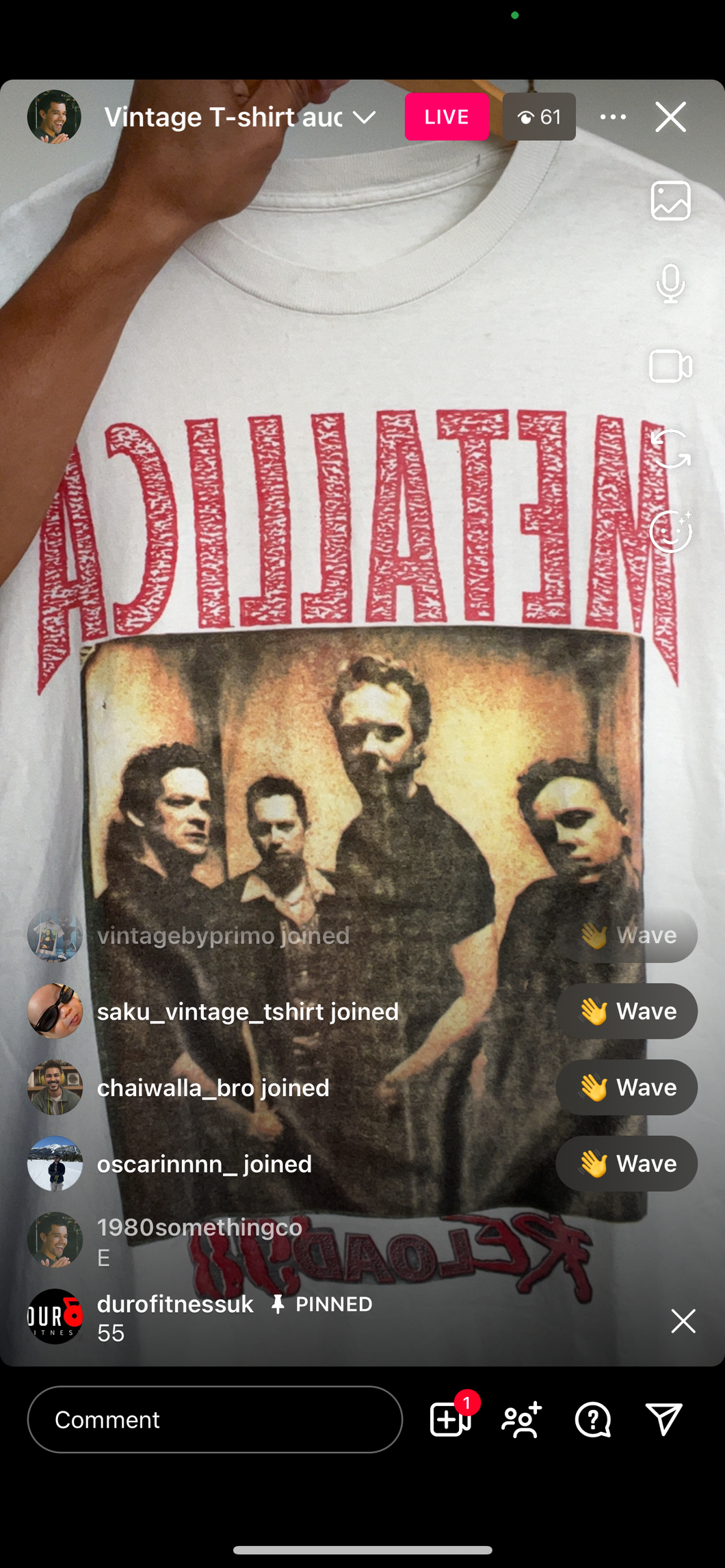View the 61 live viewers list
The image size is (725, 1568).
click(539, 117)
